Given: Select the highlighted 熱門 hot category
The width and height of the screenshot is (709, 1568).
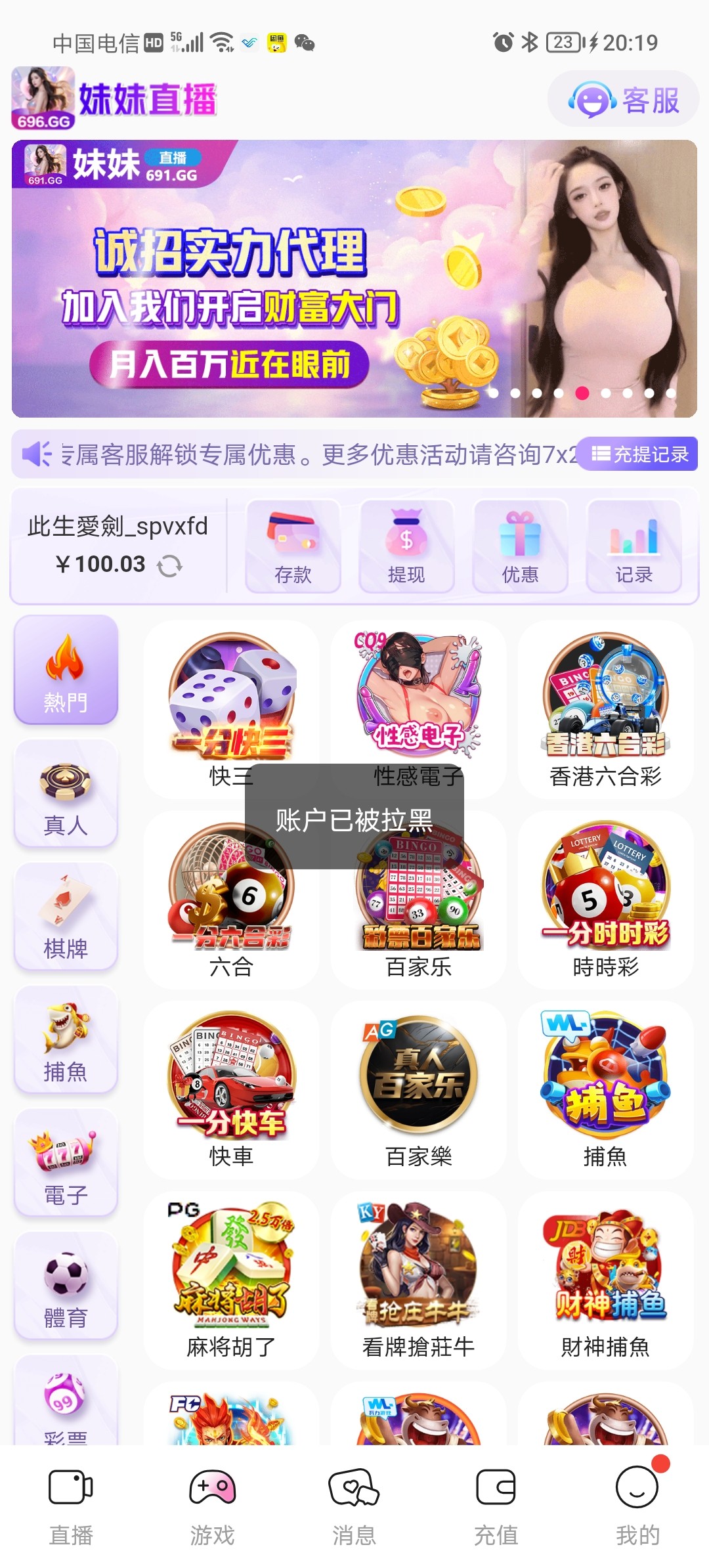Looking at the screenshot, I should (66, 671).
